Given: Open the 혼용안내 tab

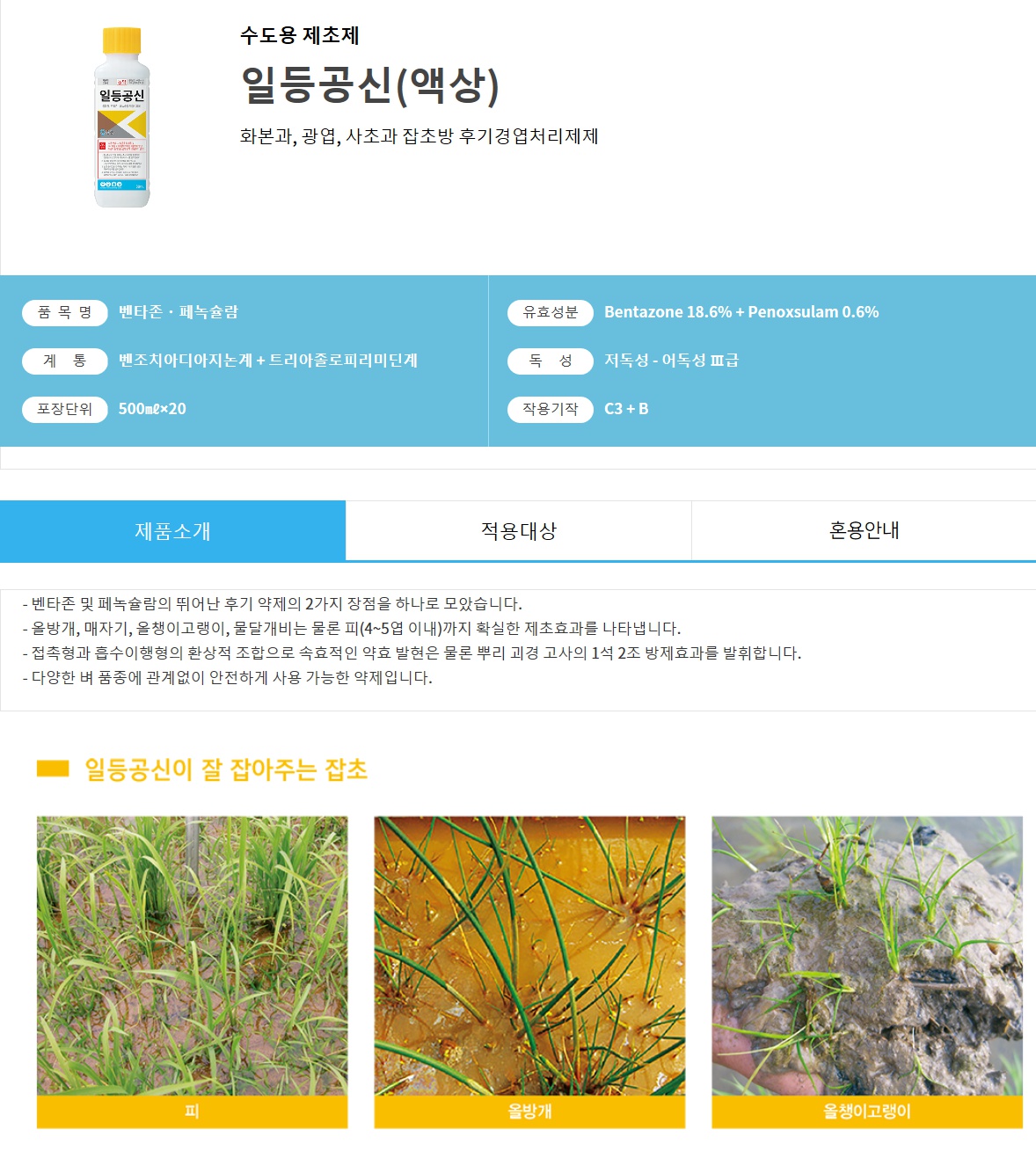Looking at the screenshot, I should tap(864, 531).
